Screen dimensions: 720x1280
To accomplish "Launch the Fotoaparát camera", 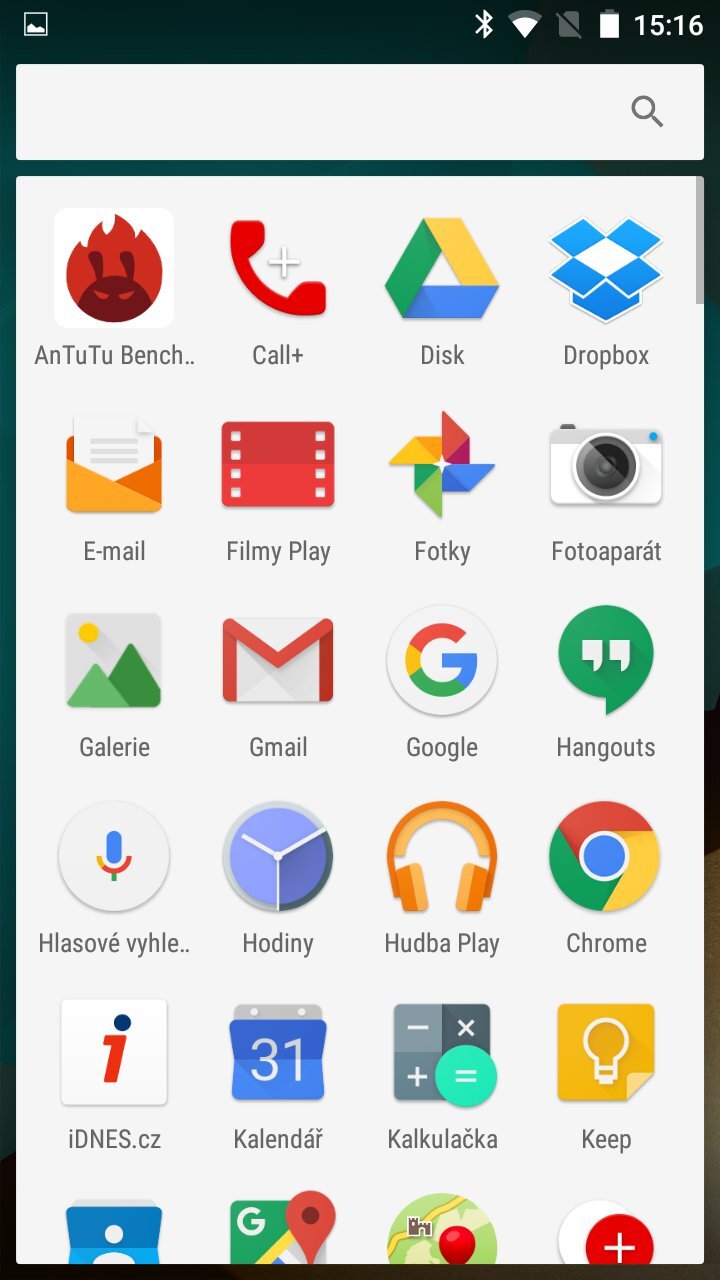I will 605,463.
